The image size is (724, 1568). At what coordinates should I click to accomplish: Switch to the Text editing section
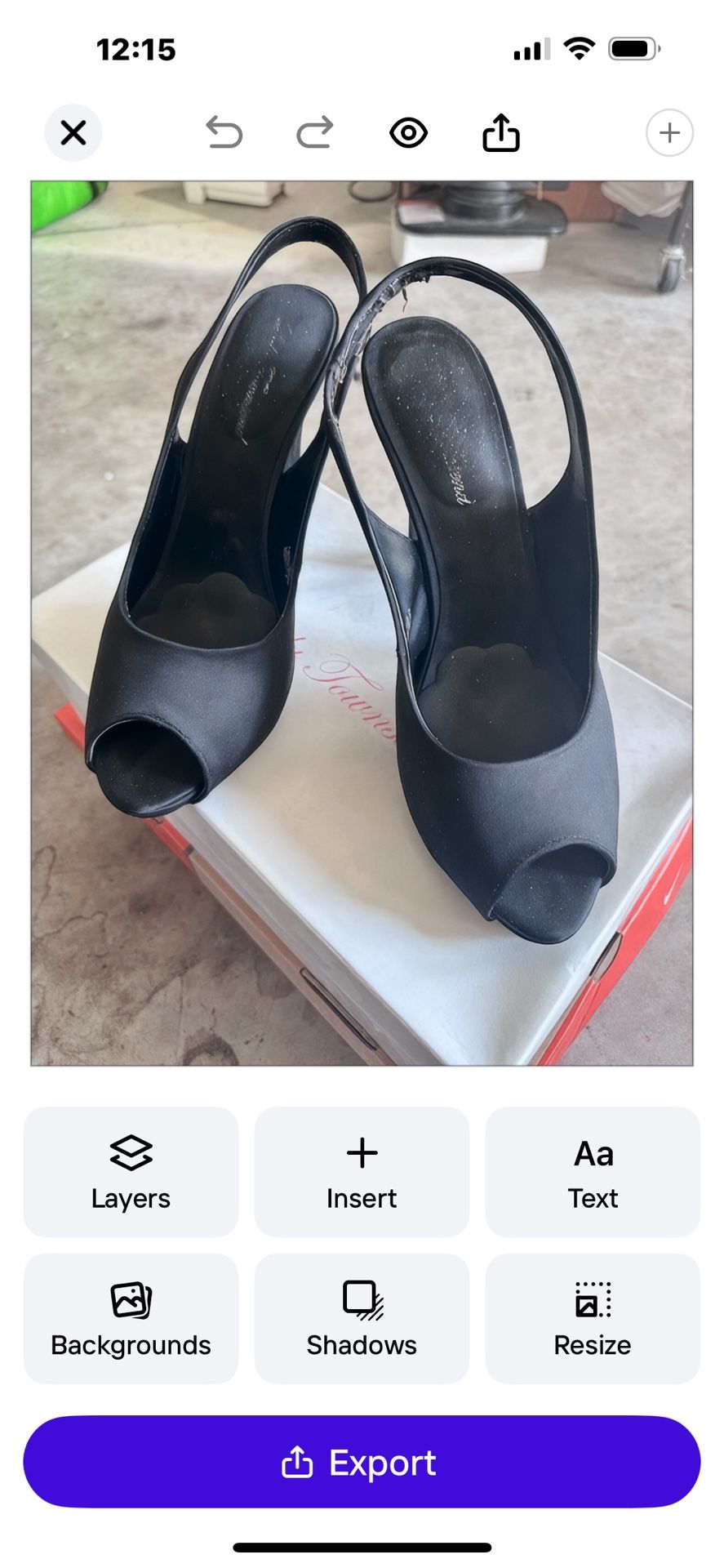(593, 1172)
